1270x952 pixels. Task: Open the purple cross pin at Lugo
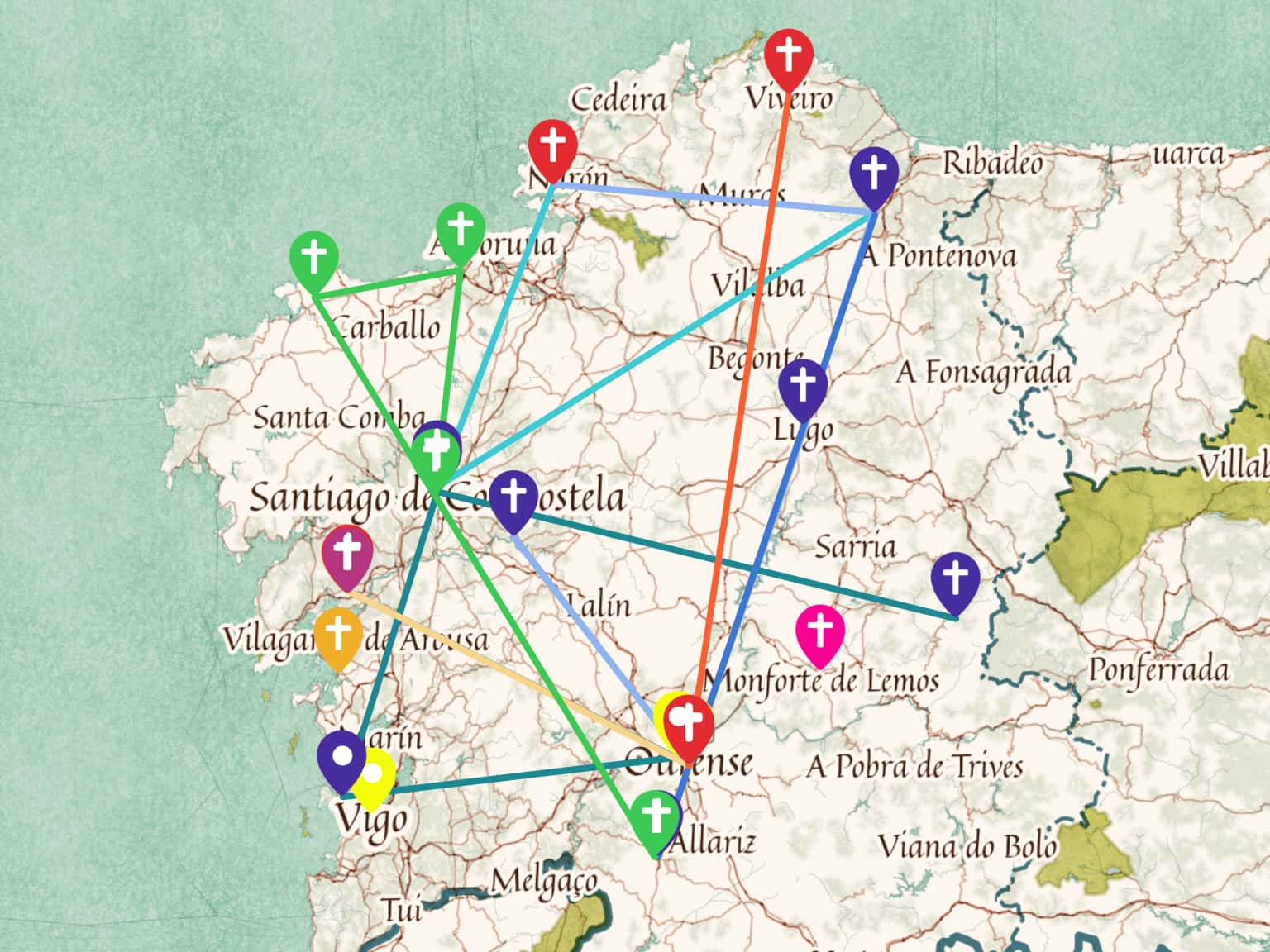click(x=803, y=385)
